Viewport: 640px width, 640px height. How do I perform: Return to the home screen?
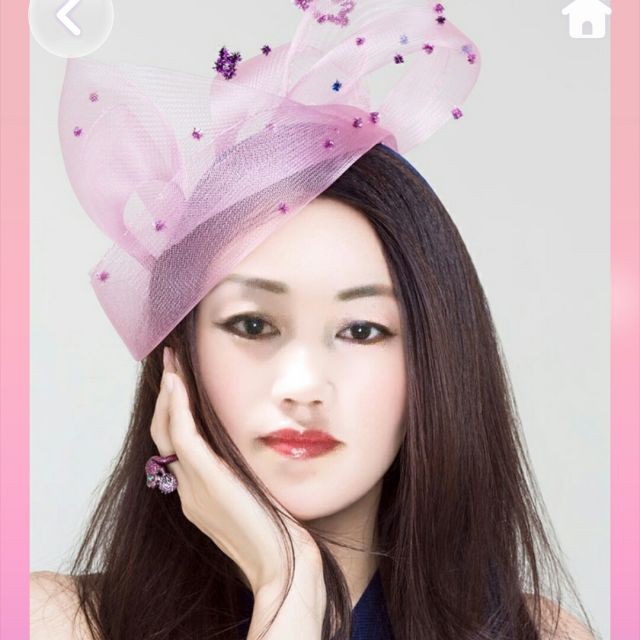tap(585, 18)
